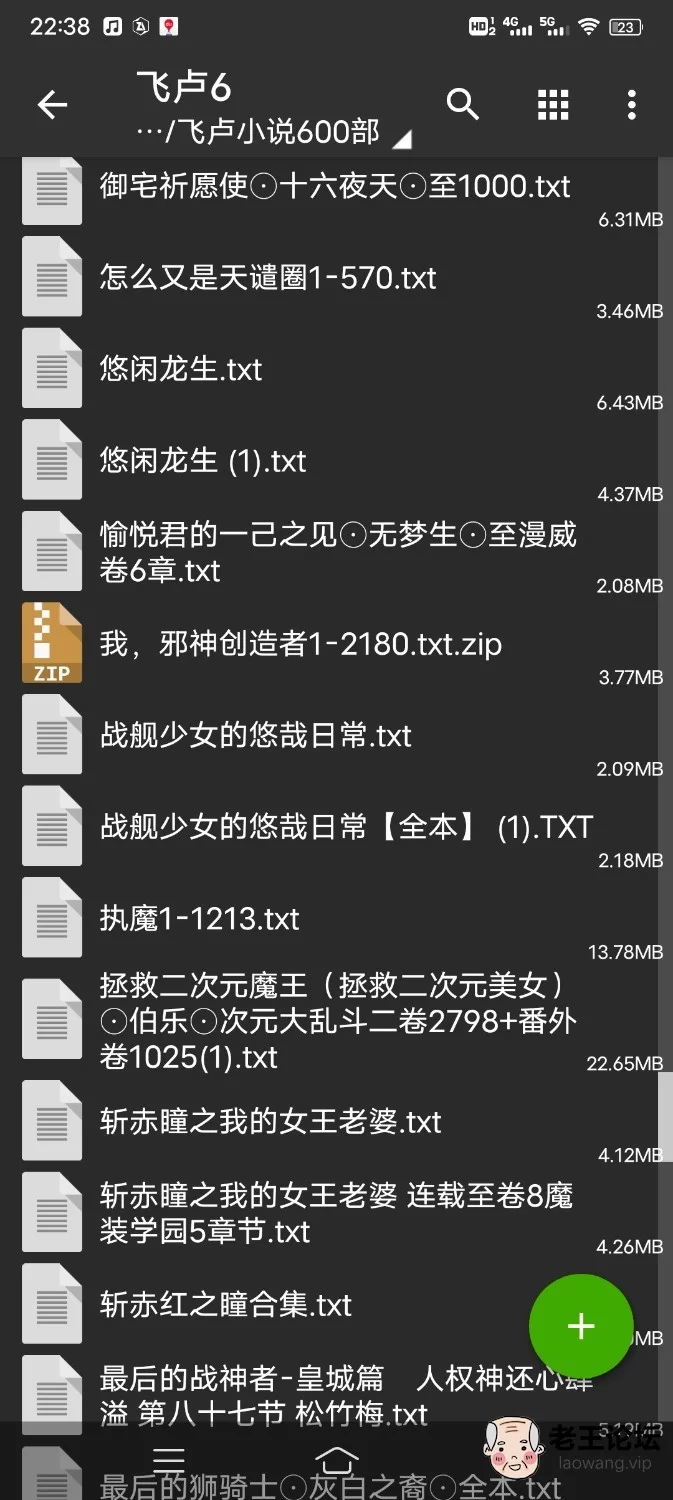Open the 悠闲龙生.txt file

[x=336, y=370]
